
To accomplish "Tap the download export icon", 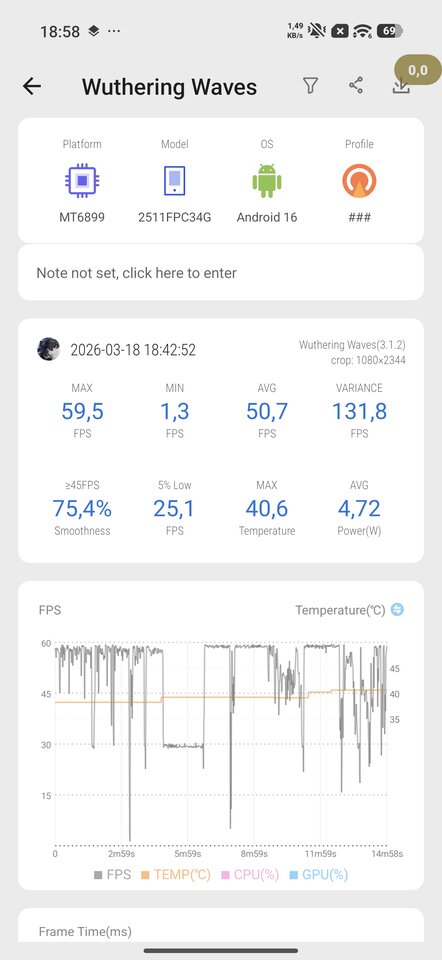I will [401, 87].
